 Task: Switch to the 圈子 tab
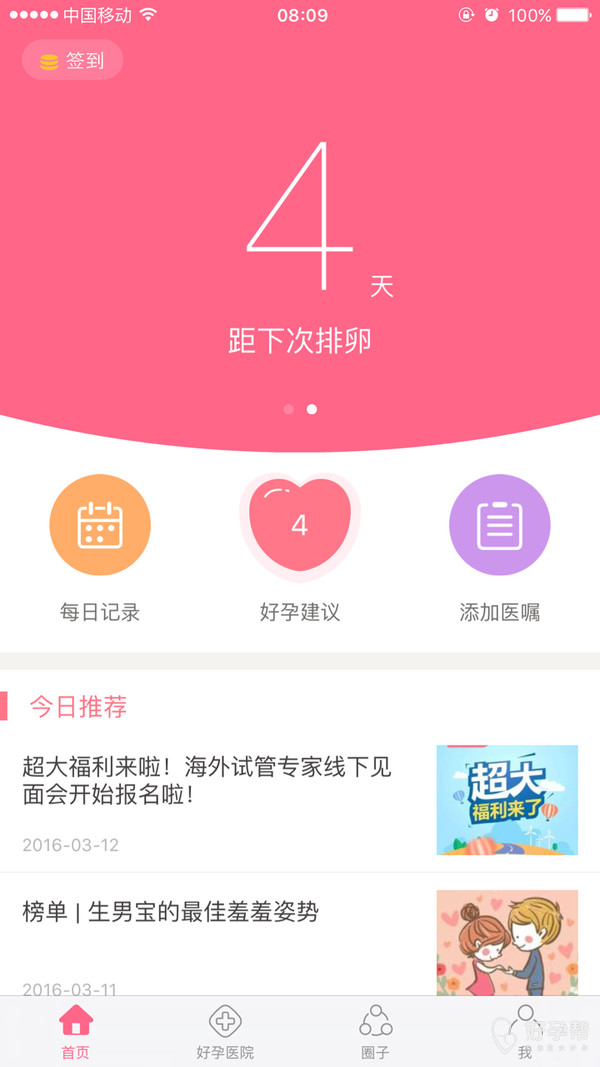375,1032
